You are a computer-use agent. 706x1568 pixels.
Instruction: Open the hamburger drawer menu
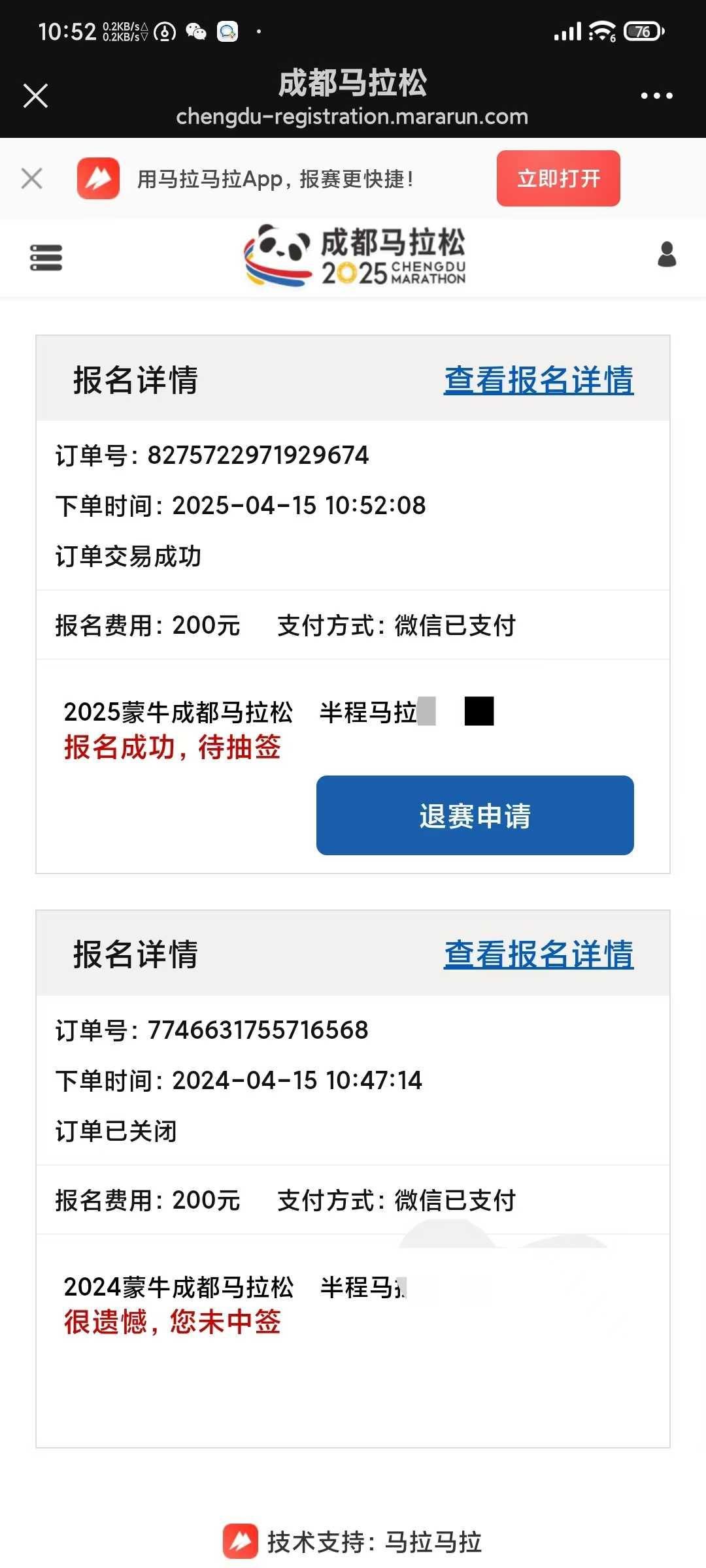(x=46, y=257)
